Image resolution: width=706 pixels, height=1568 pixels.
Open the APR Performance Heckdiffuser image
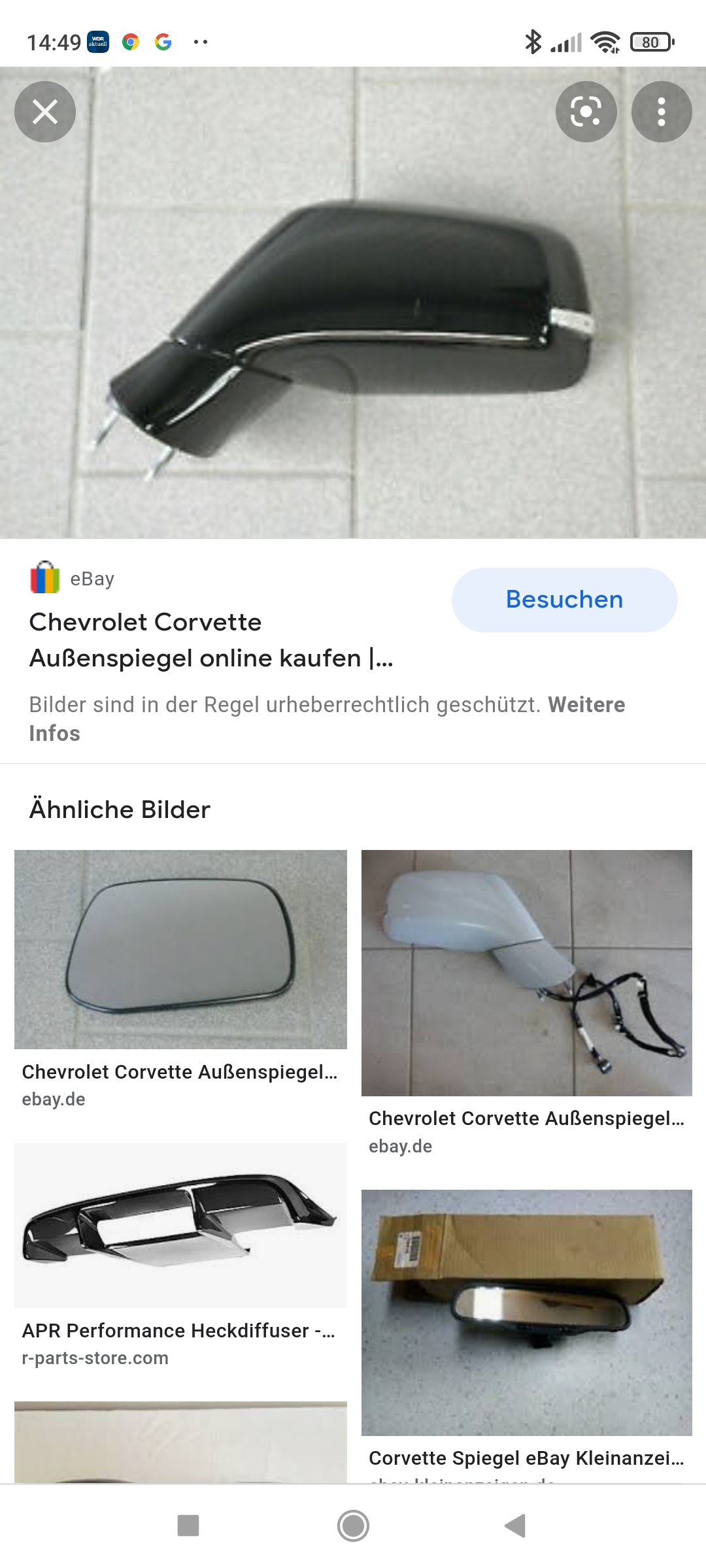click(180, 1225)
